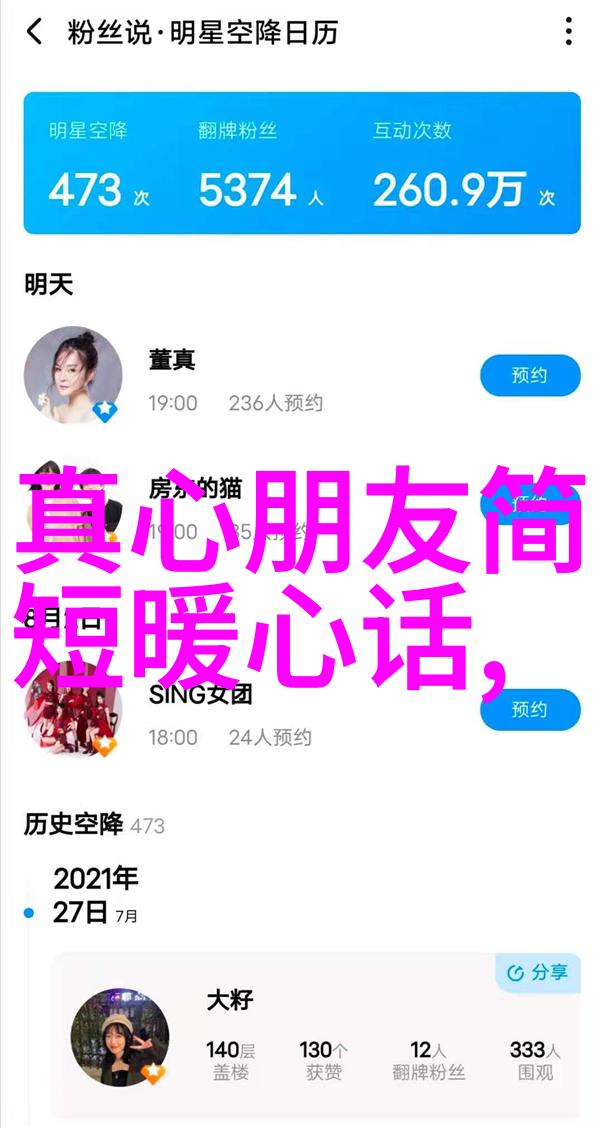Reserve the SING女团 18:00 session
600x1128 pixels.
pos(530,709)
